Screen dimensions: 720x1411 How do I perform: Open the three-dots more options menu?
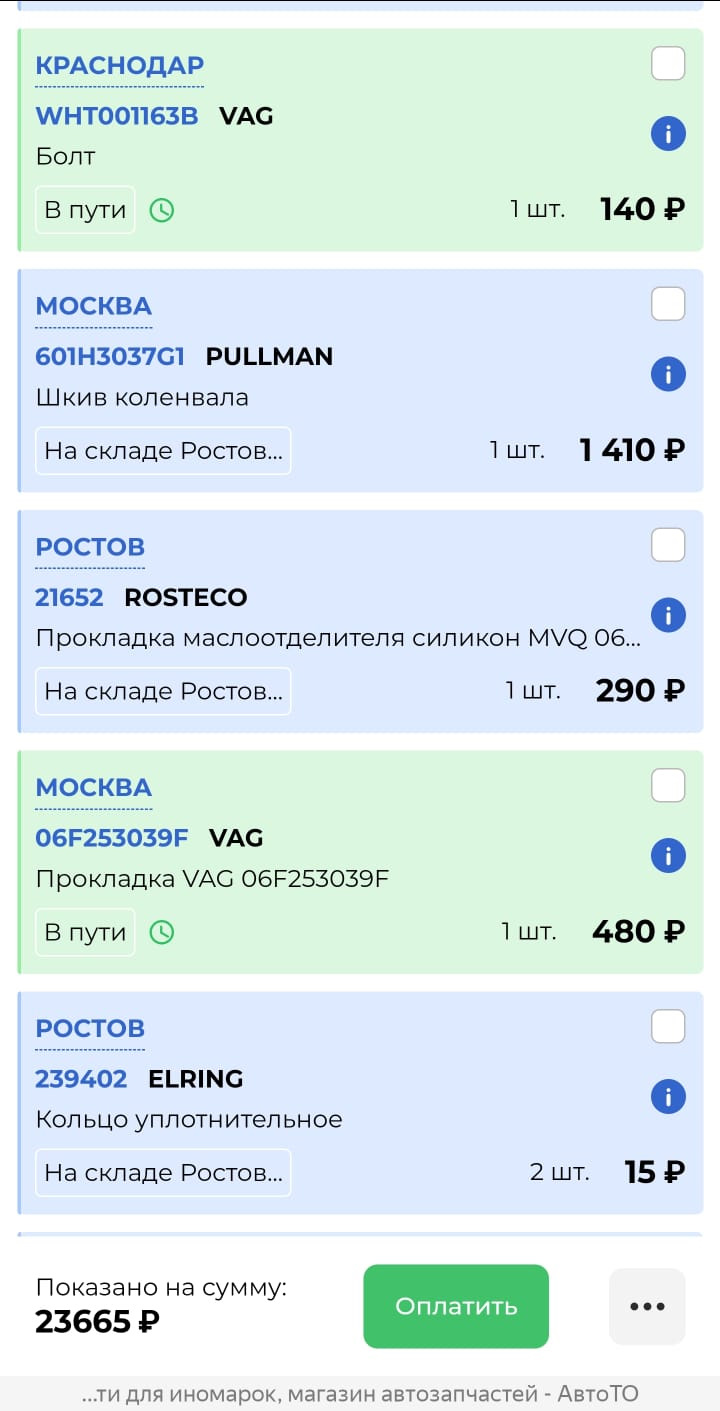[x=647, y=1306]
